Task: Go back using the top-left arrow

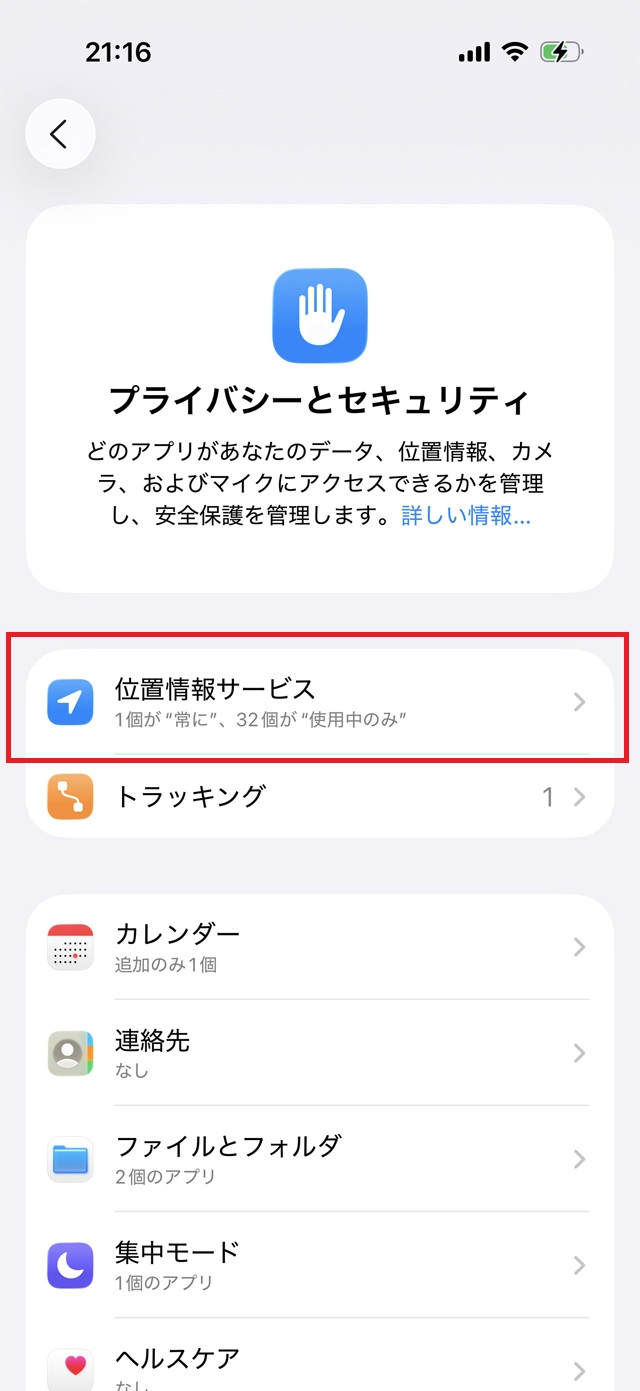Action: (60, 134)
